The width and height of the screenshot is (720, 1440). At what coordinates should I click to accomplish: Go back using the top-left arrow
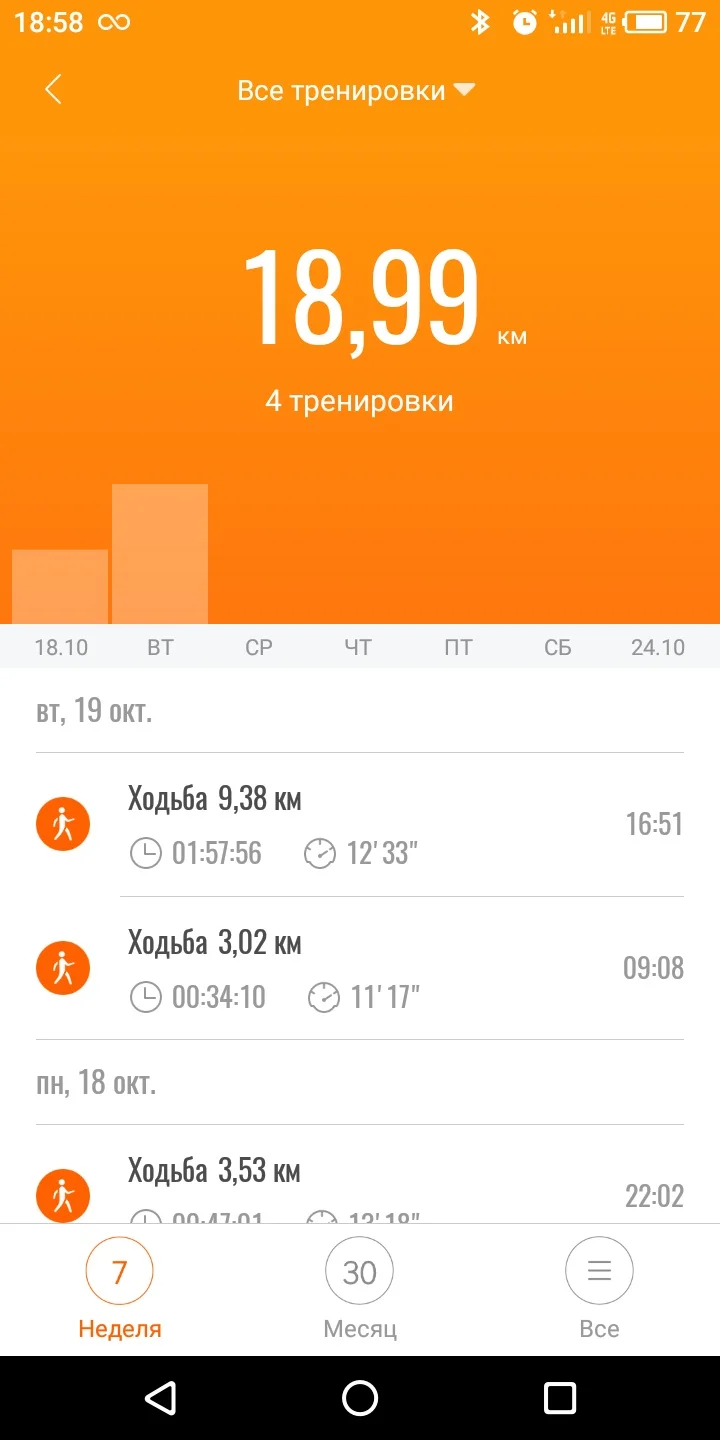click(54, 90)
